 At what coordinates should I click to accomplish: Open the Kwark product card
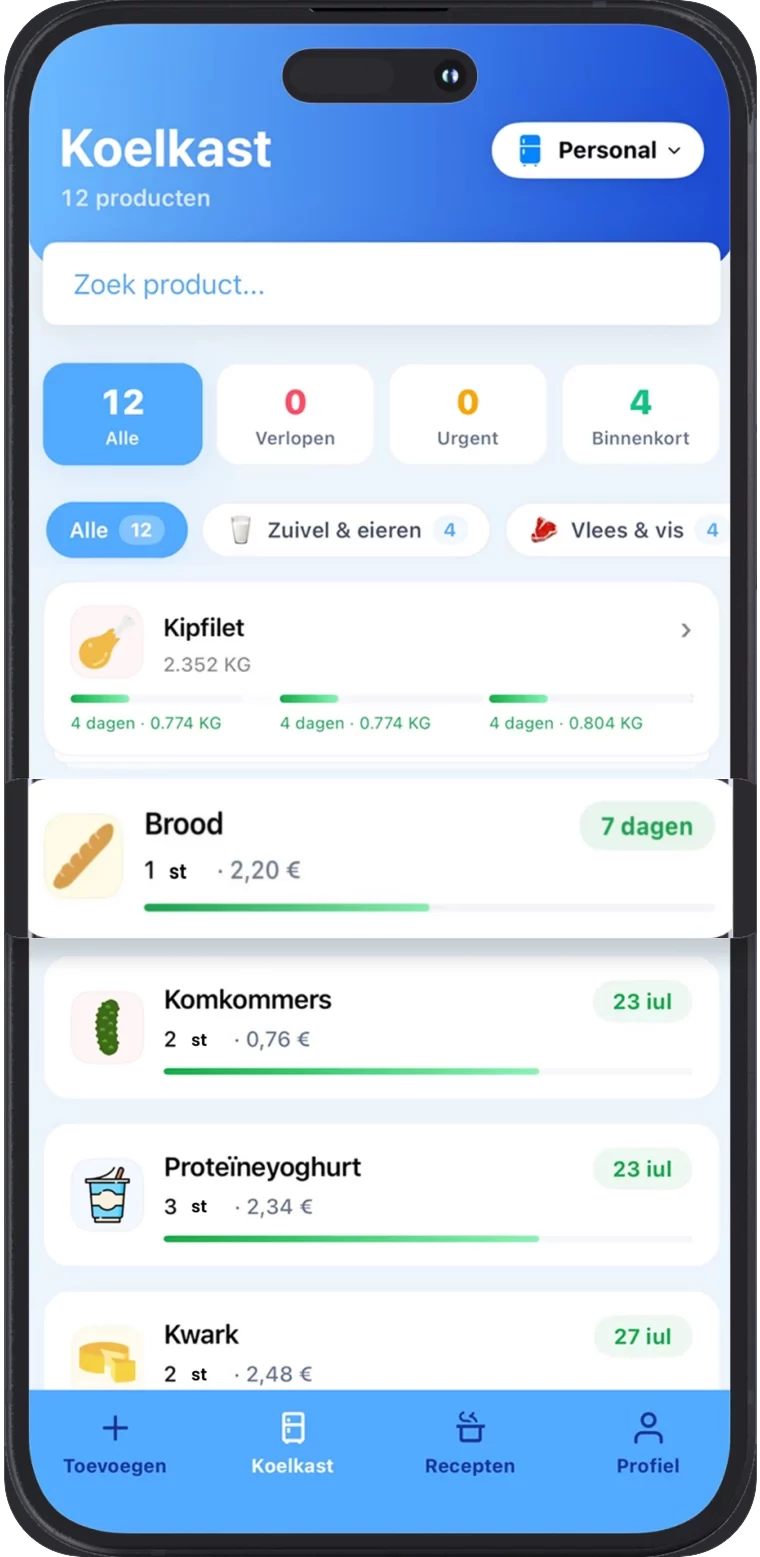tap(381, 1342)
